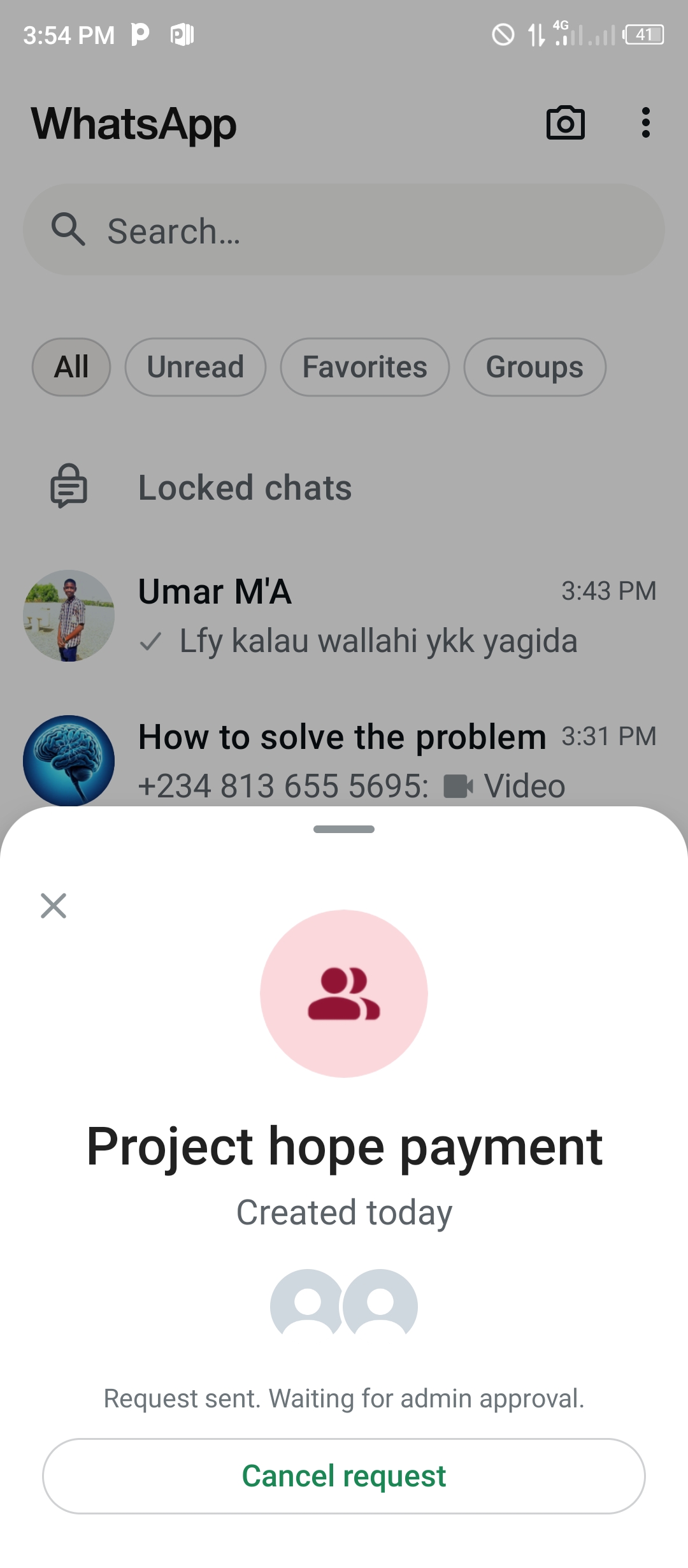Open Locked chats
Image resolution: width=688 pixels, height=1568 pixels.
245,488
